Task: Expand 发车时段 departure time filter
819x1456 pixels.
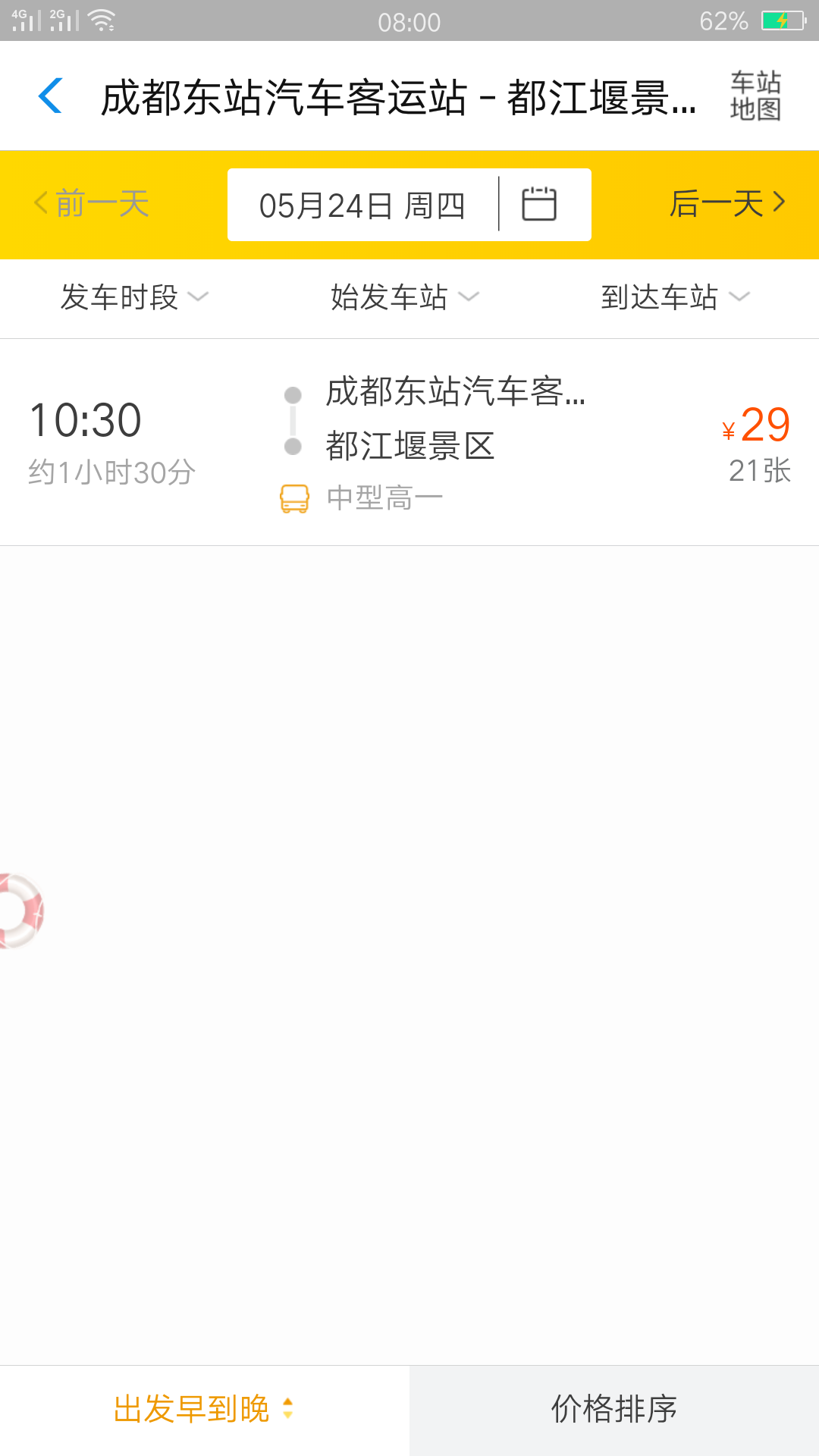Action: pyautogui.click(x=134, y=297)
